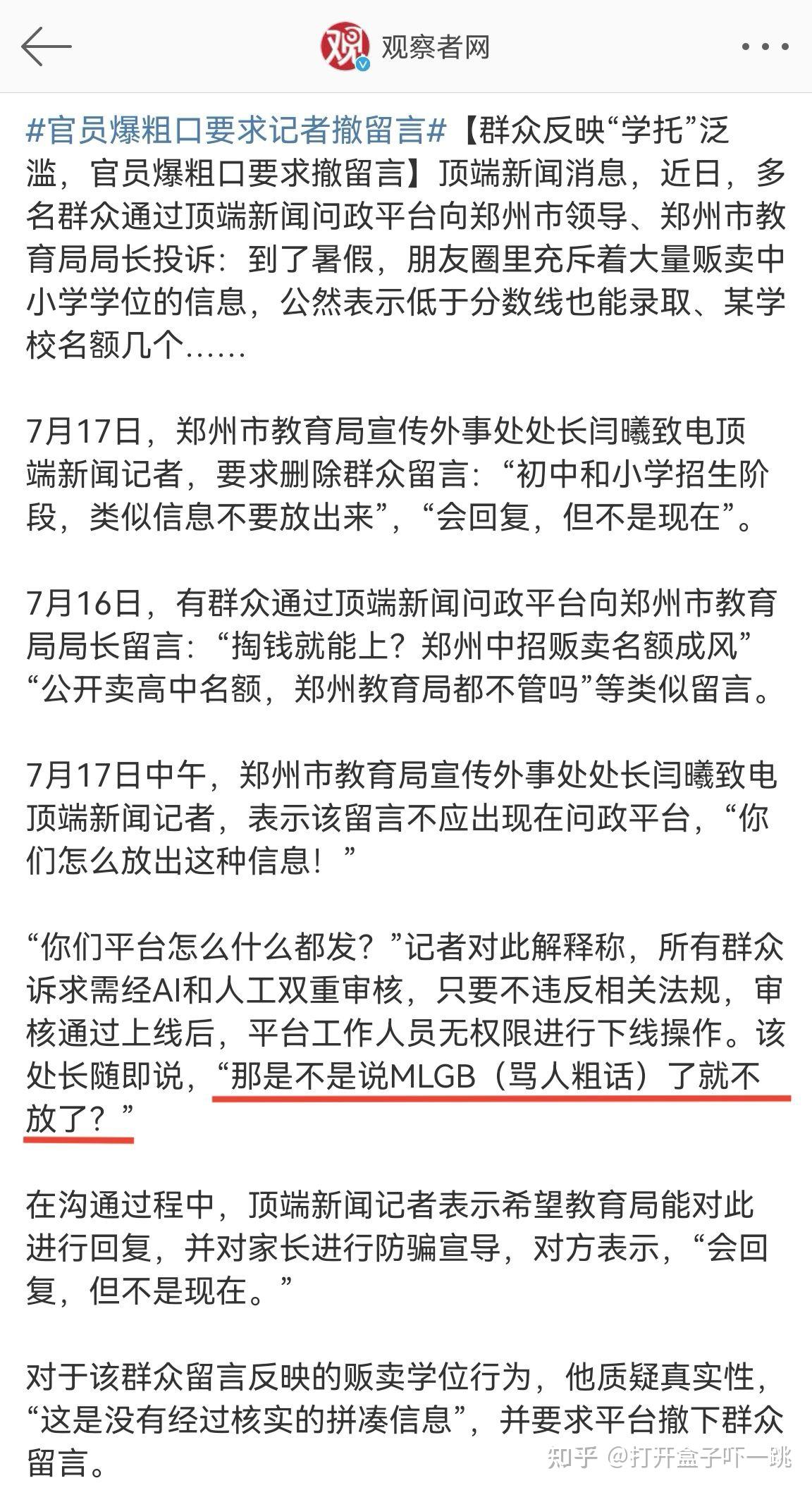Open the 观察者网 account profile

click(405, 47)
